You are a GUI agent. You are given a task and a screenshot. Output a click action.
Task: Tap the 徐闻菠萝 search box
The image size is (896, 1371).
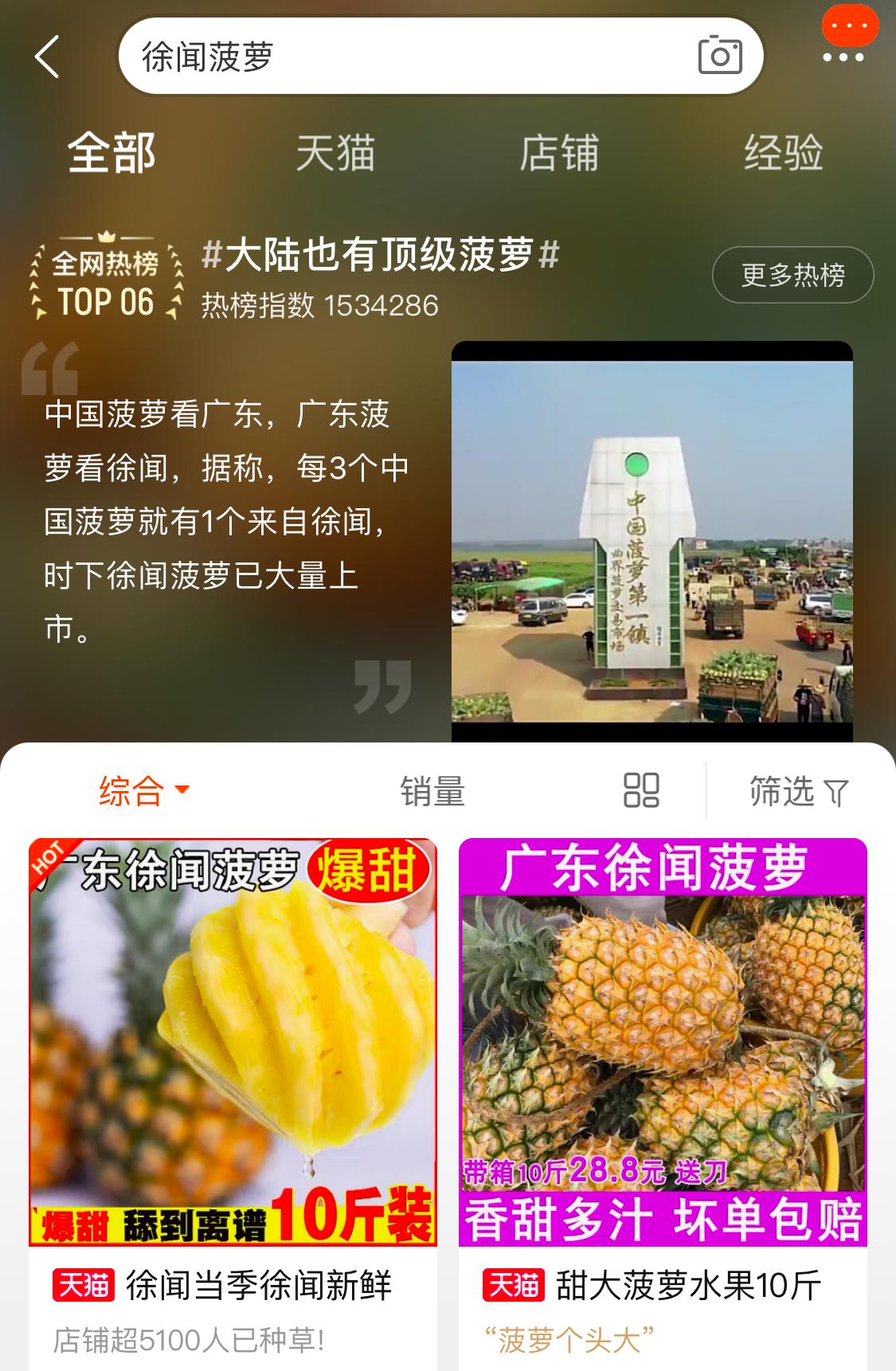click(398, 57)
